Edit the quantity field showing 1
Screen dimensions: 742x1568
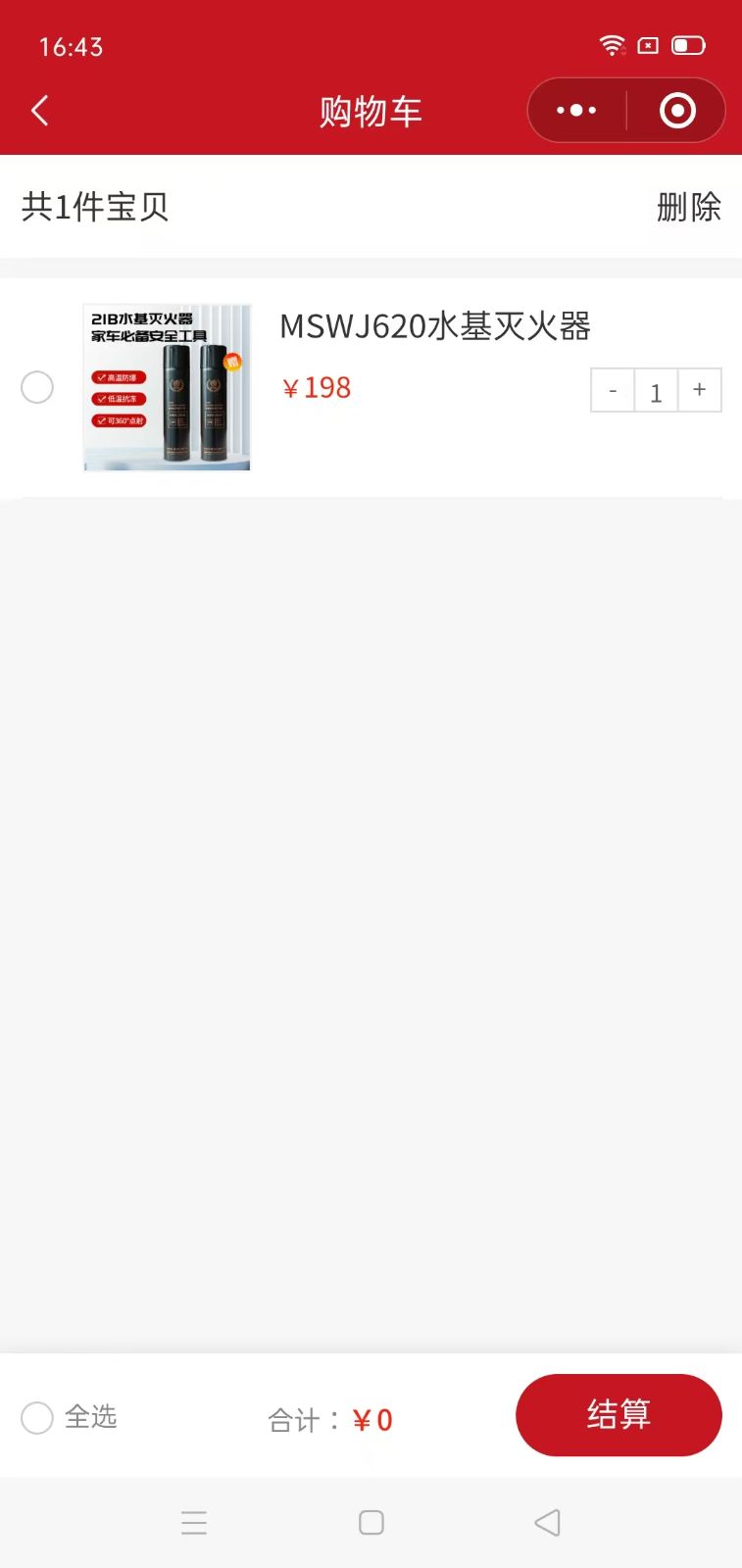click(x=656, y=390)
